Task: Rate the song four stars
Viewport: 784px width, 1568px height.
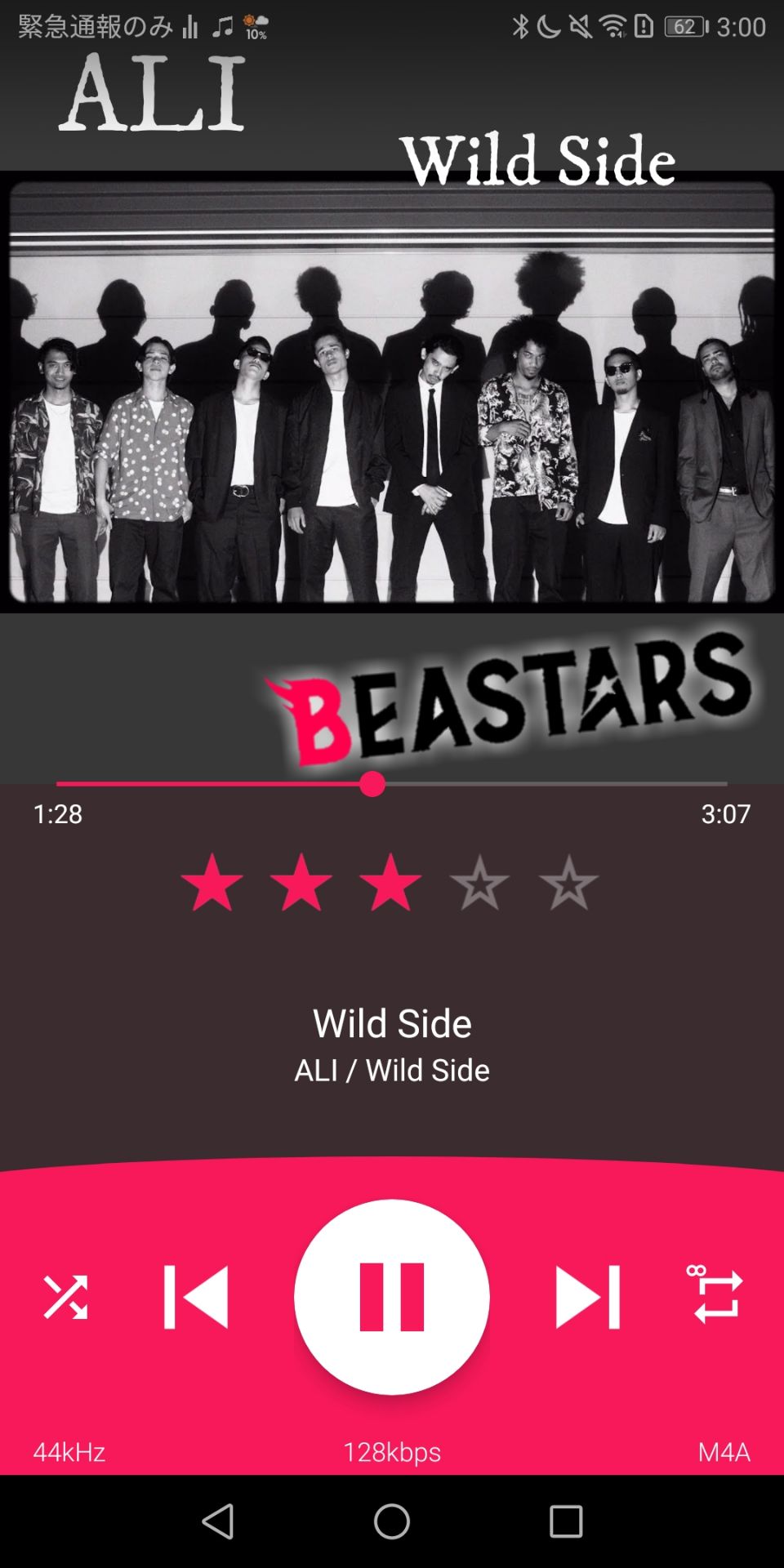Action: pos(479,883)
